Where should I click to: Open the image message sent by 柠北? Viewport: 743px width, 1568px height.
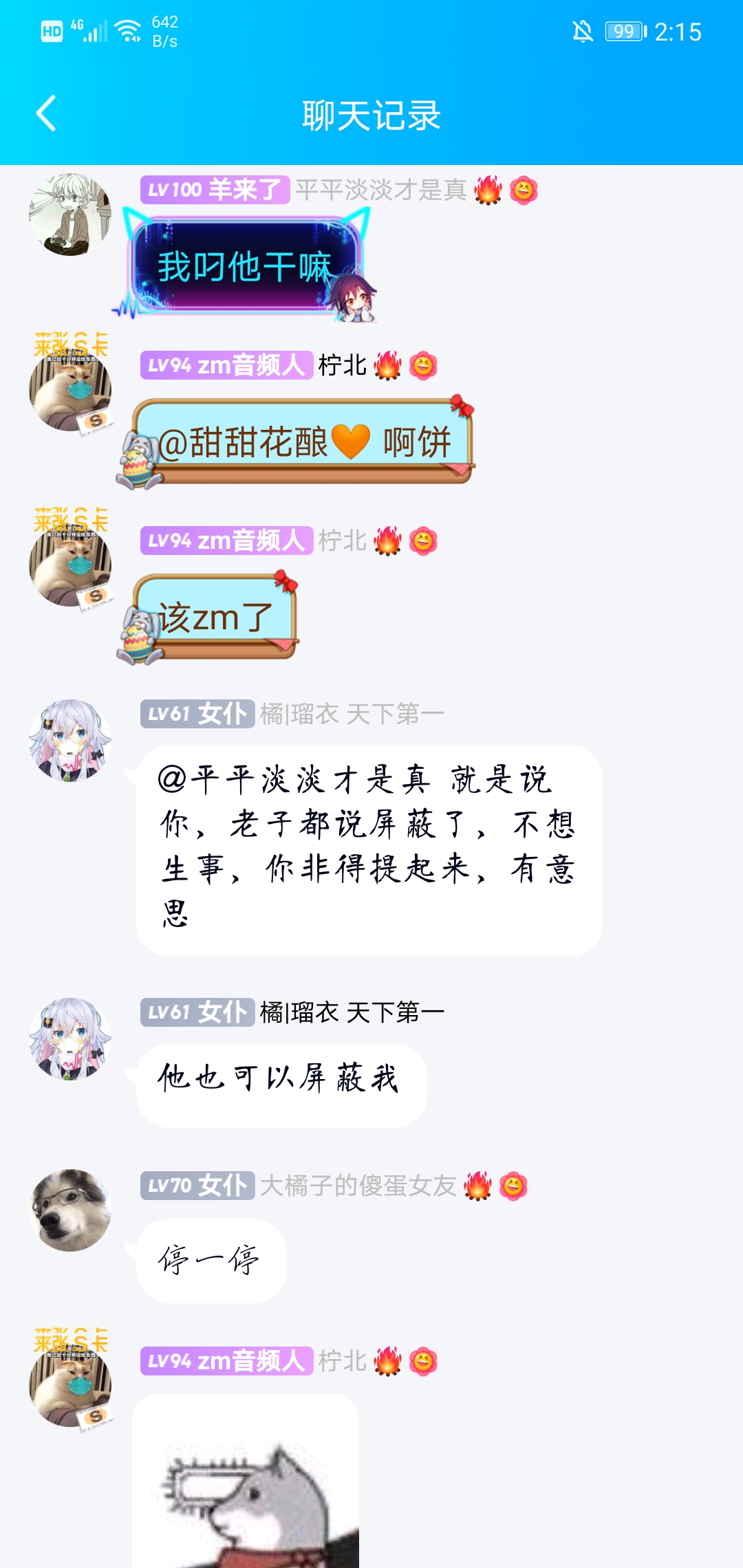(246, 1482)
